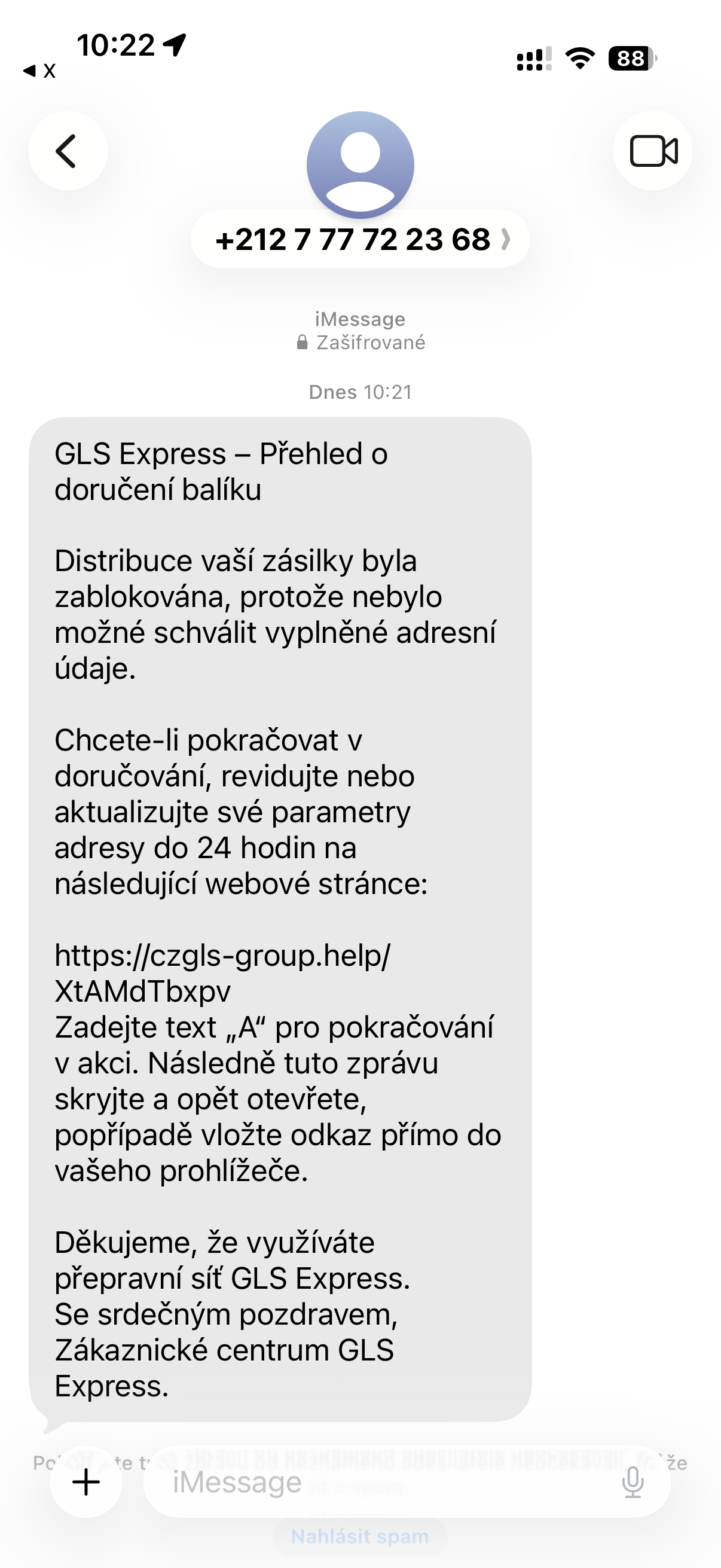Start a FaceTime video call
721x1568 pixels.
(x=653, y=151)
